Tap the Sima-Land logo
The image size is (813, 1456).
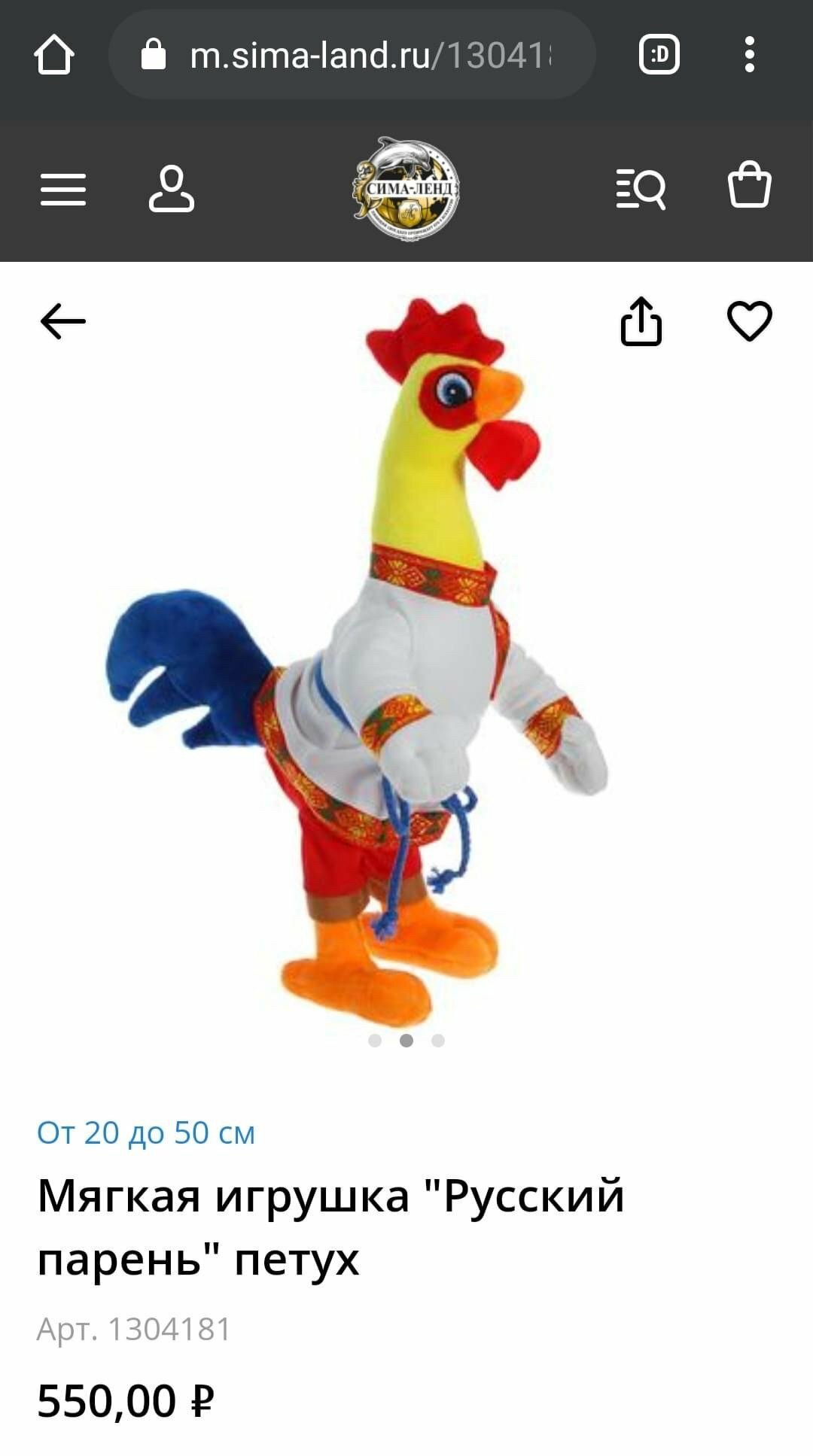tap(406, 188)
